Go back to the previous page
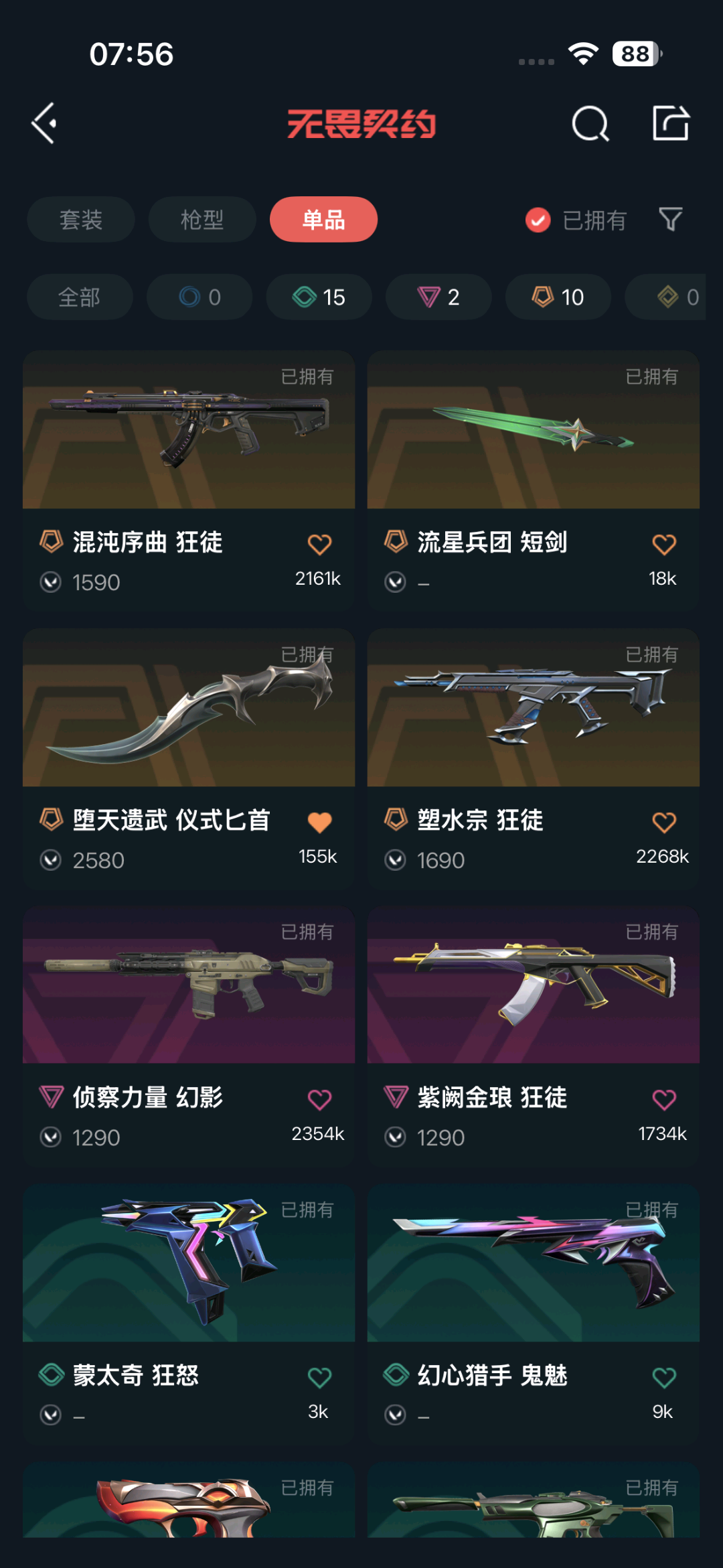This screenshot has height=1568, width=723. [x=44, y=123]
